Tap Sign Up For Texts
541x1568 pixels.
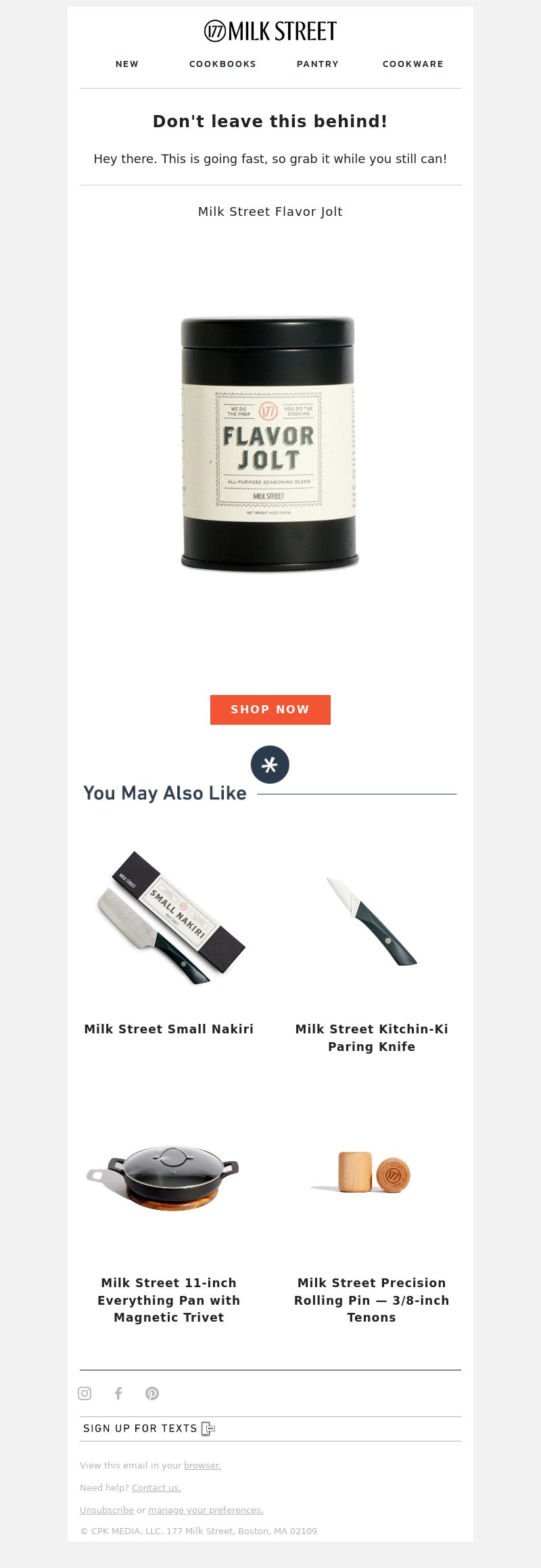click(x=149, y=1428)
